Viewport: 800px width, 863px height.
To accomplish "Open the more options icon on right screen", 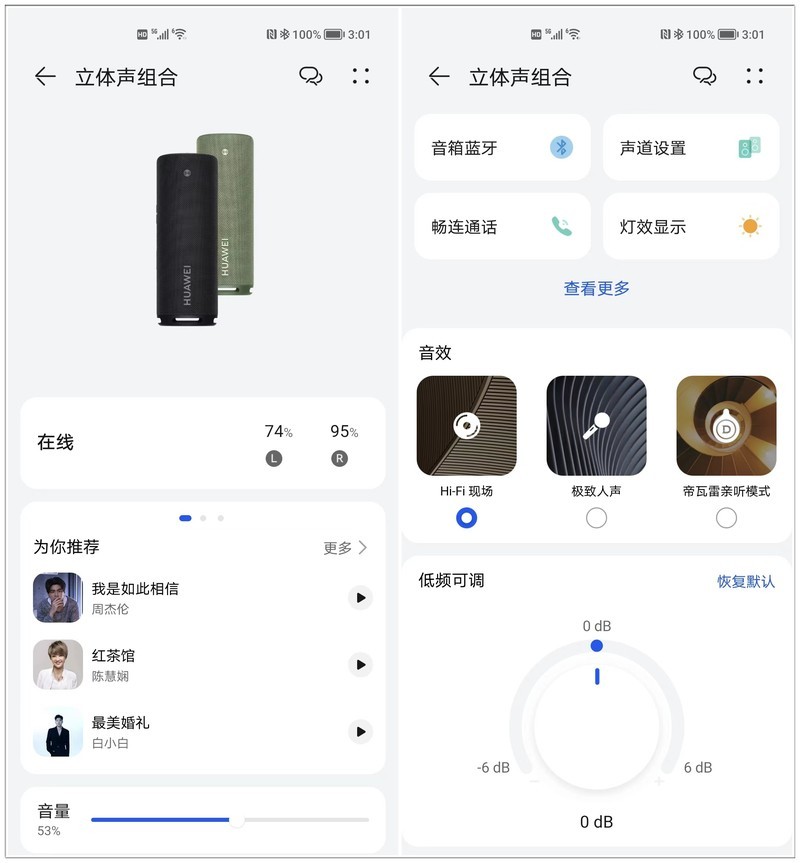I will pos(755,76).
